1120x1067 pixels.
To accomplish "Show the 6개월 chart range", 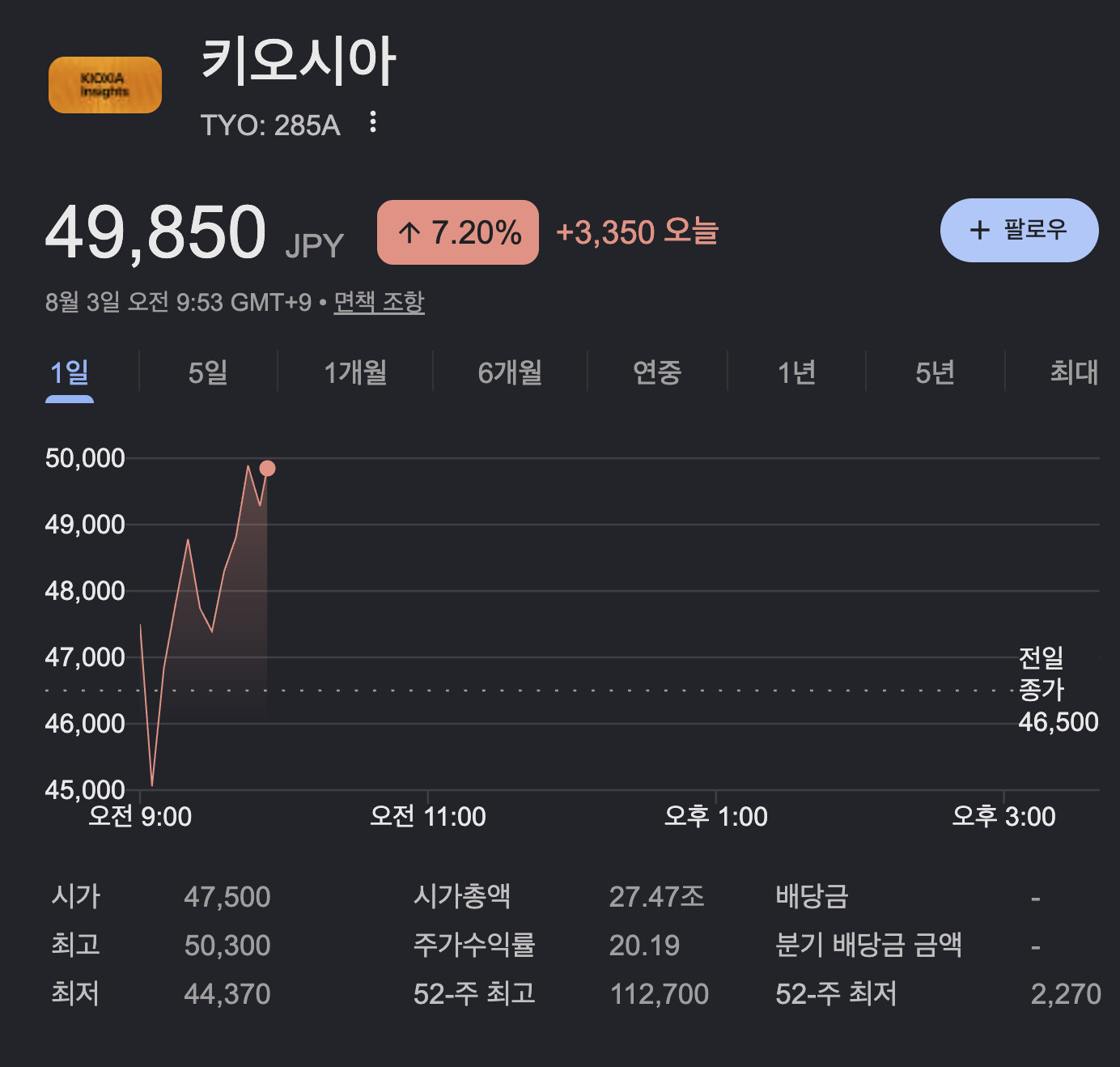I will point(510,372).
